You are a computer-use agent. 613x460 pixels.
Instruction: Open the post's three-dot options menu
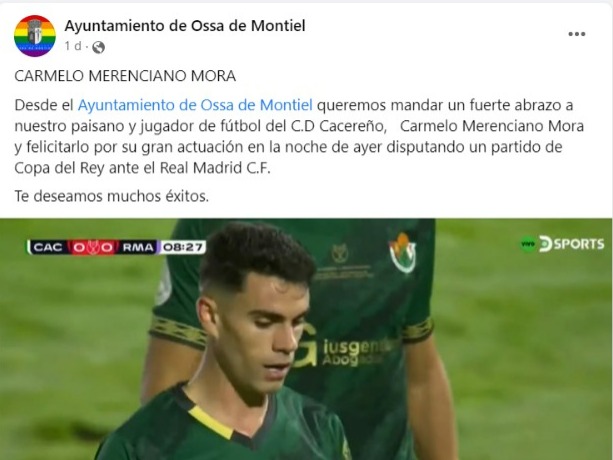[x=577, y=34]
